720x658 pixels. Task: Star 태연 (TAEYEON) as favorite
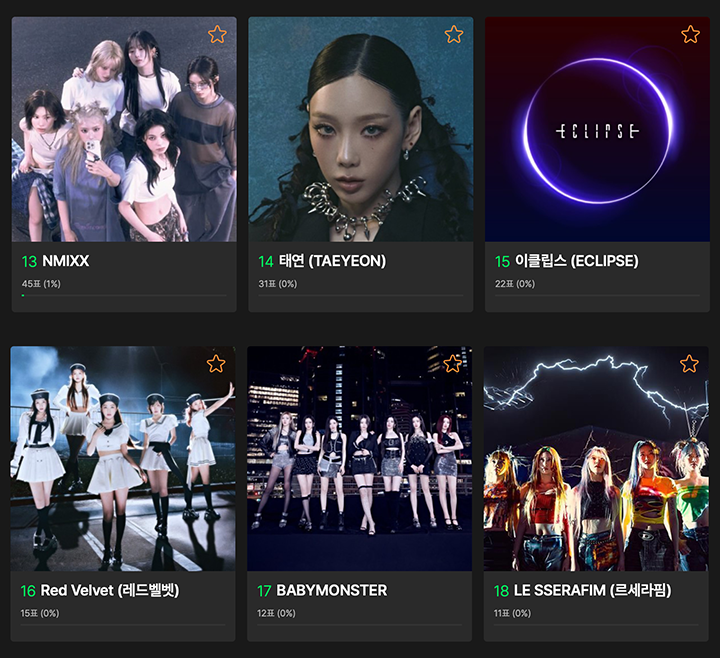pyautogui.click(x=454, y=35)
